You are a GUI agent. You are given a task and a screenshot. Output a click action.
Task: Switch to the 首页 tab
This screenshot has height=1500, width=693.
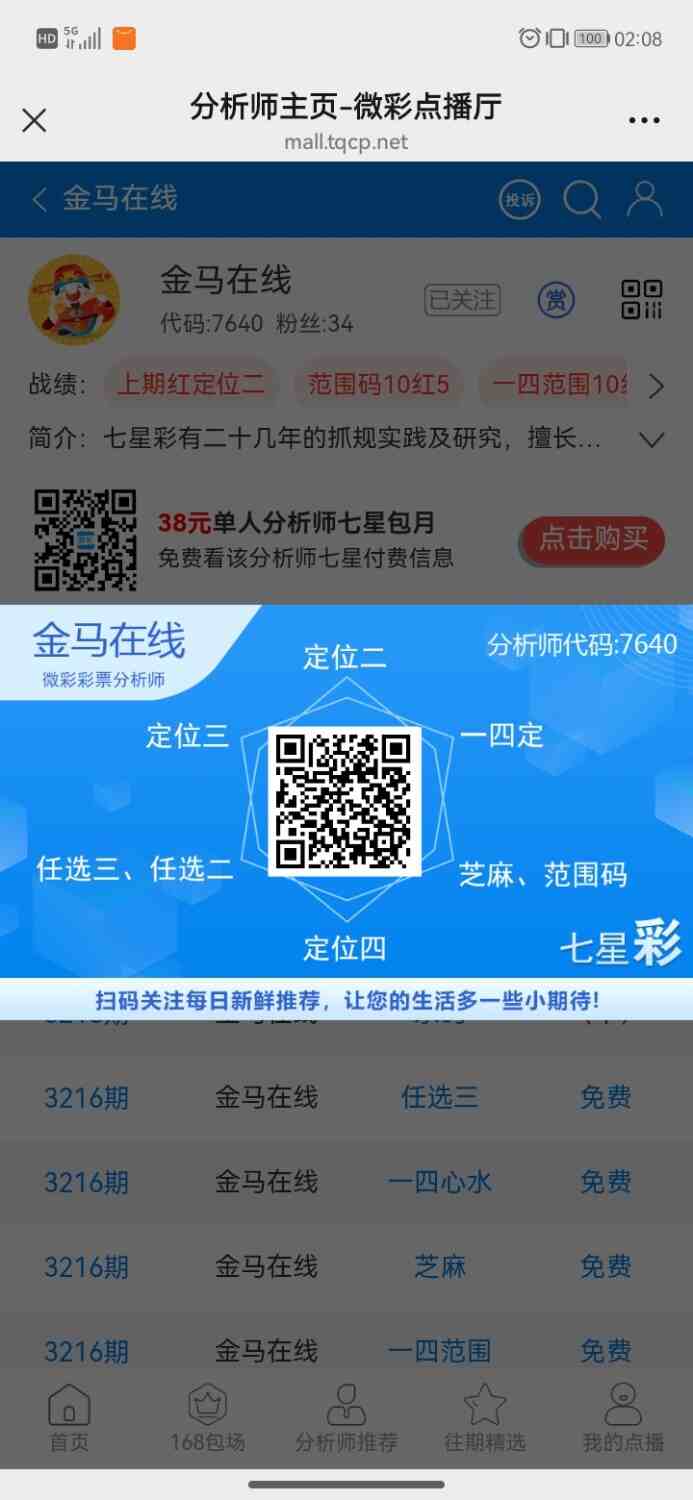(69, 1418)
